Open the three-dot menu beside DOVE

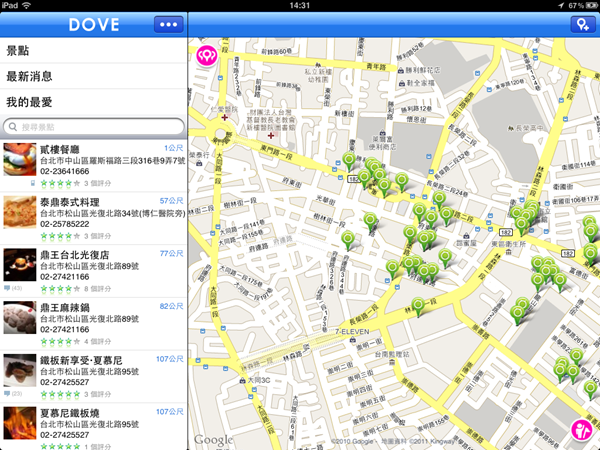[x=169, y=24]
